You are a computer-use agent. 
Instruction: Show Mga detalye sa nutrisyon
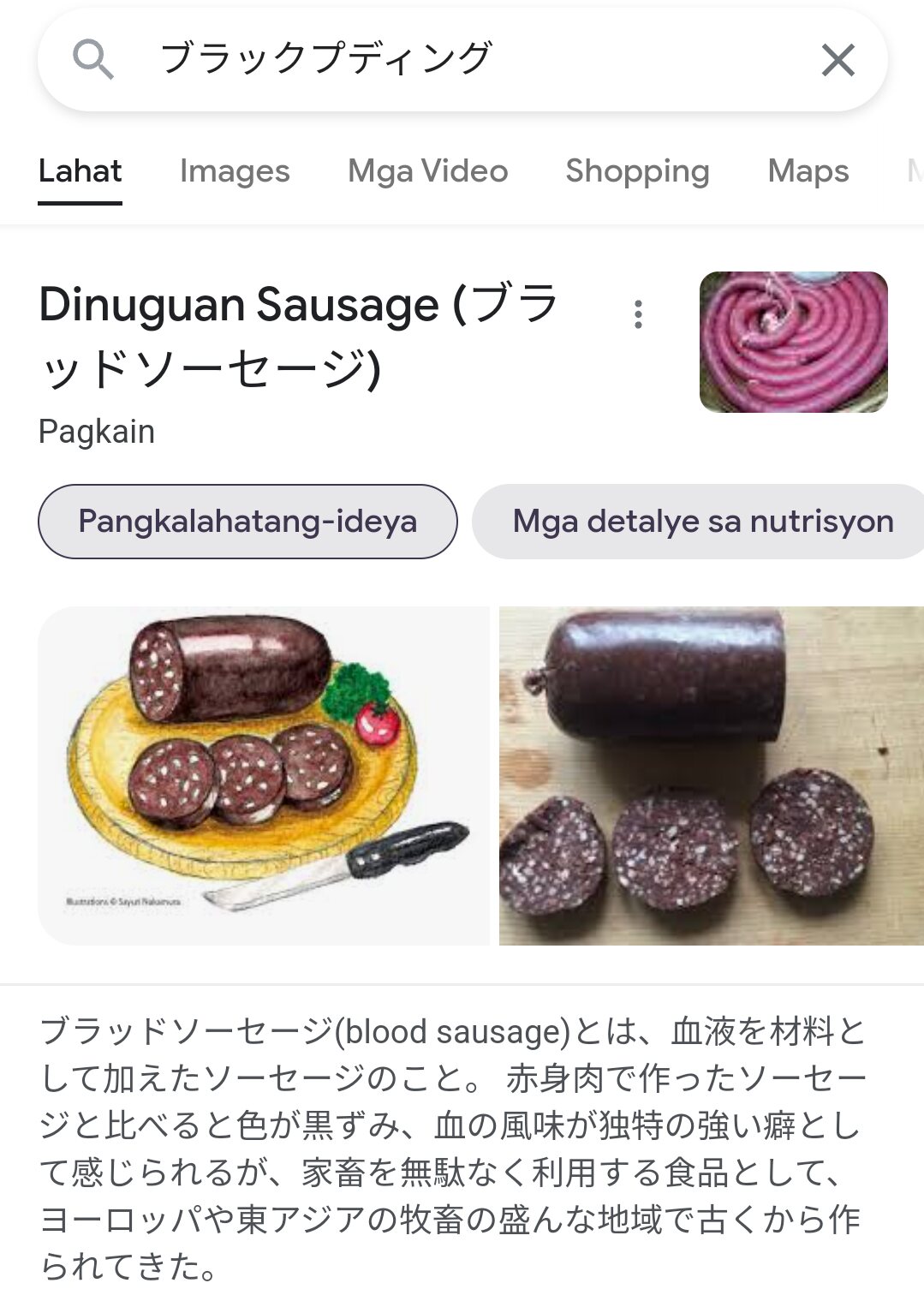[x=702, y=522]
